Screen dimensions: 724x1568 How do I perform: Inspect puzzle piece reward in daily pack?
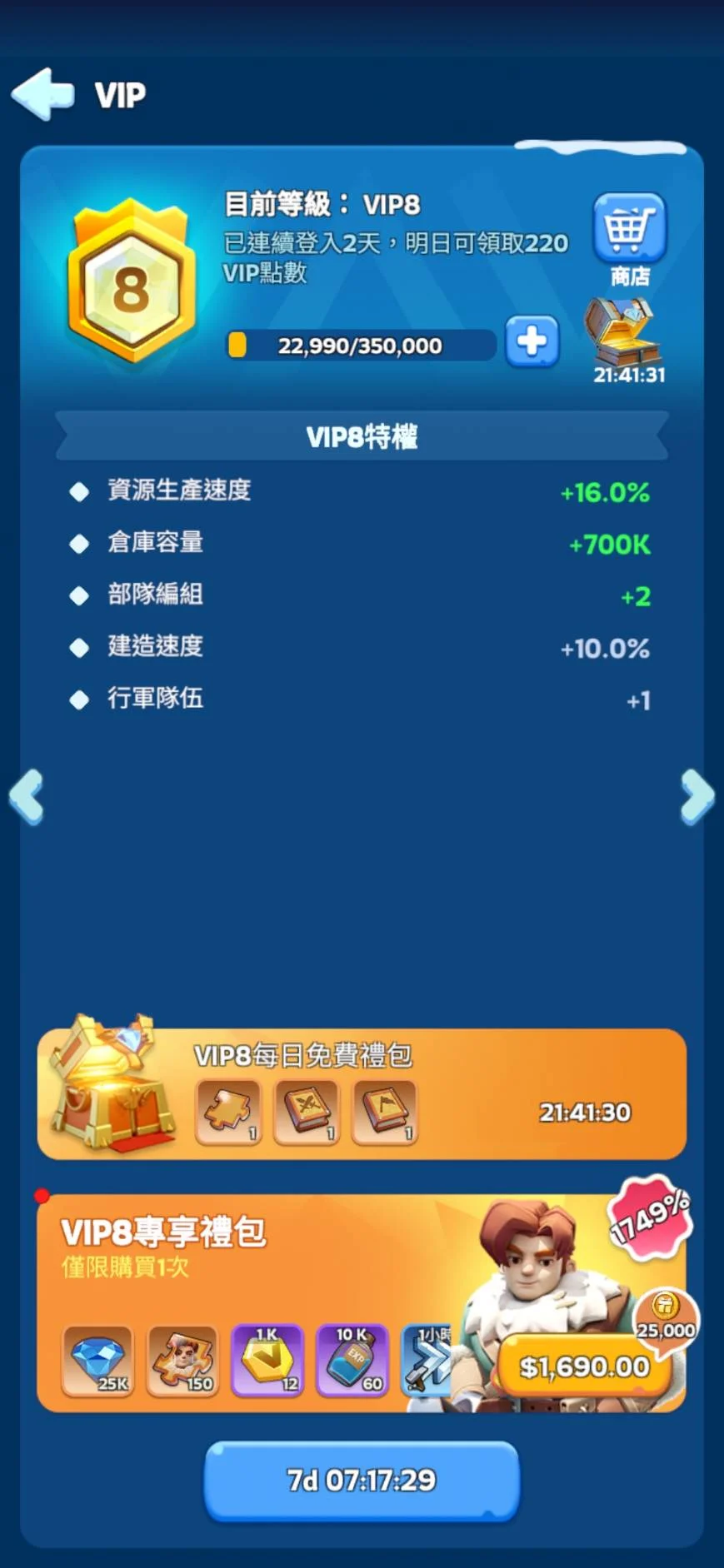tap(227, 1112)
